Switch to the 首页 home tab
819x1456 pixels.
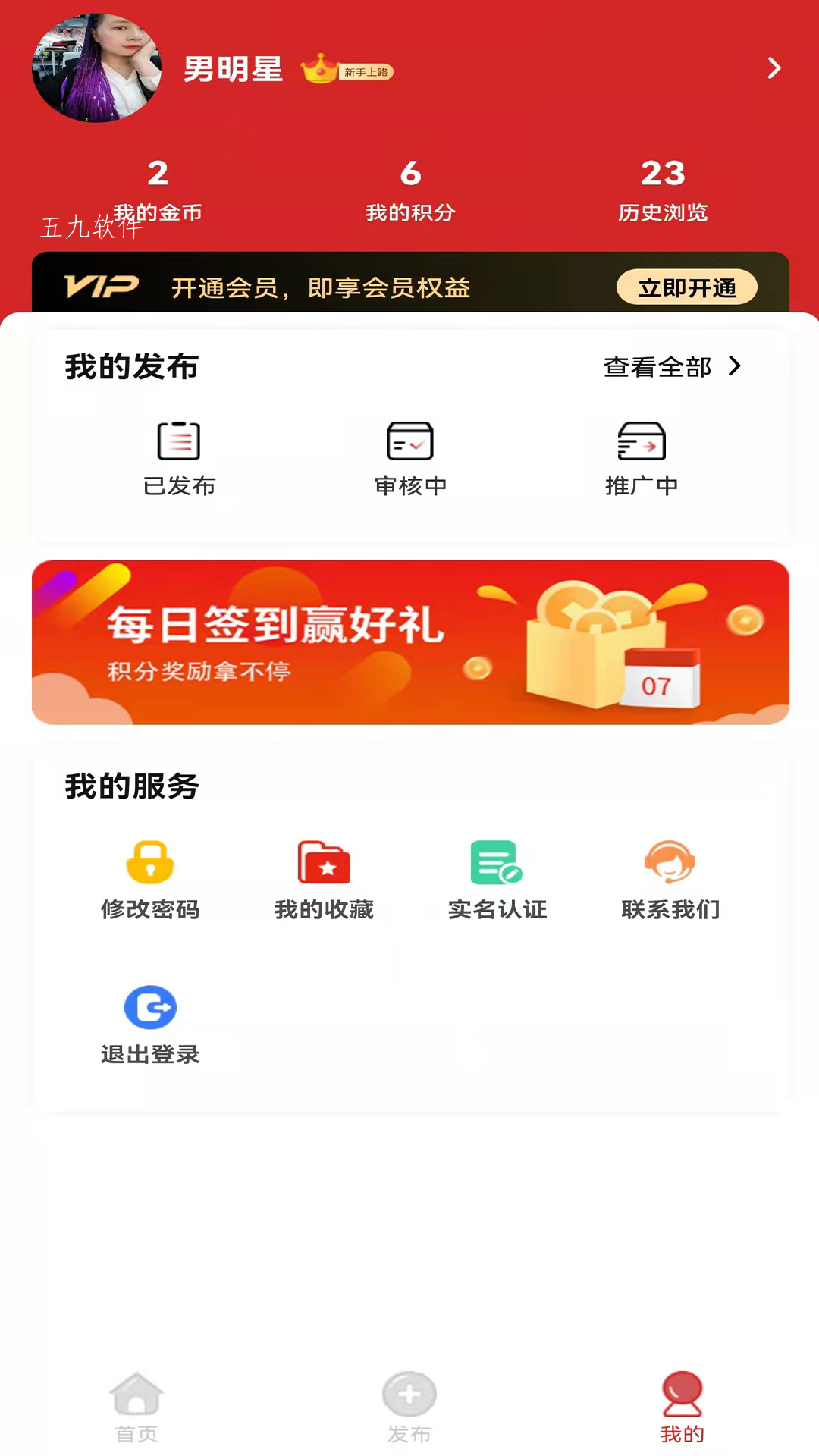(136, 1407)
